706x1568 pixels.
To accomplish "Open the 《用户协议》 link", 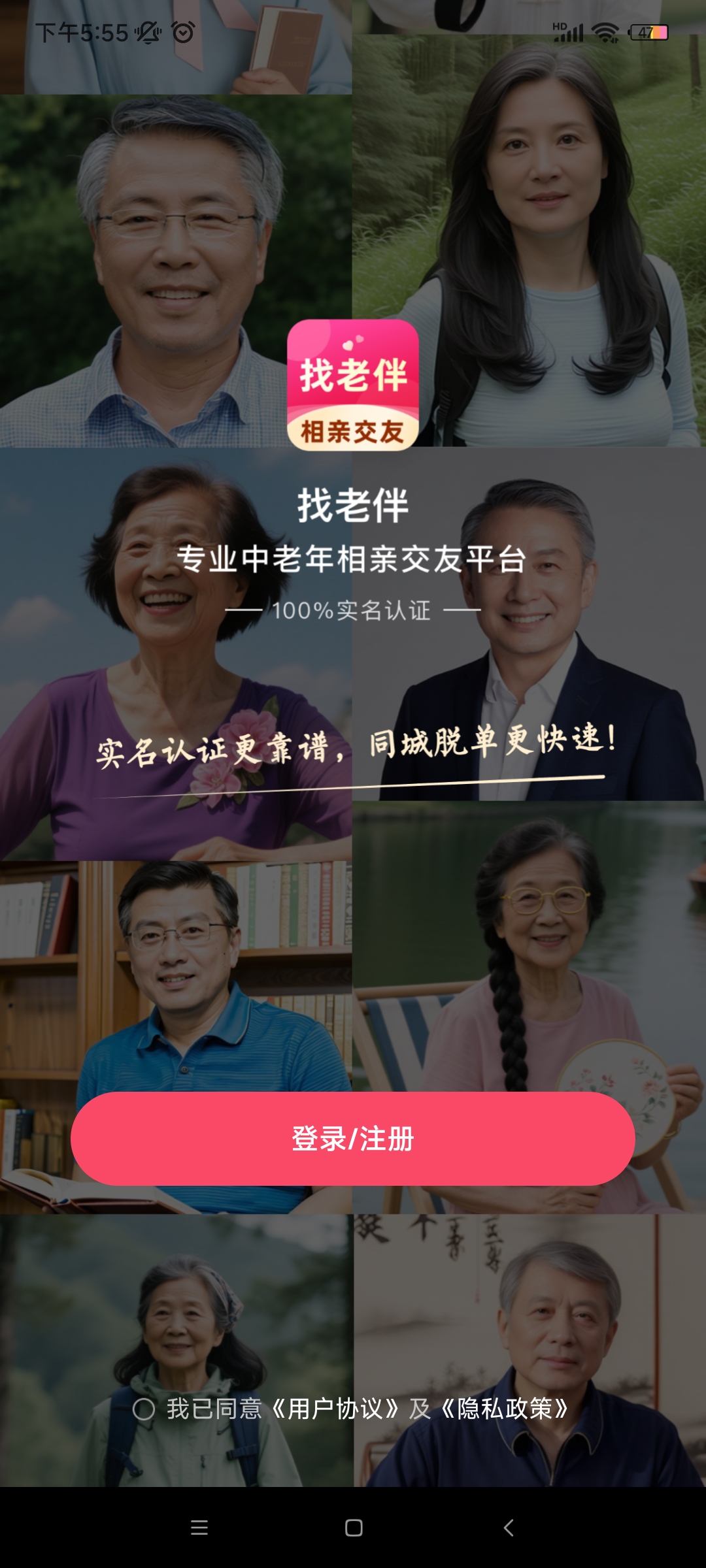I will [x=335, y=1409].
